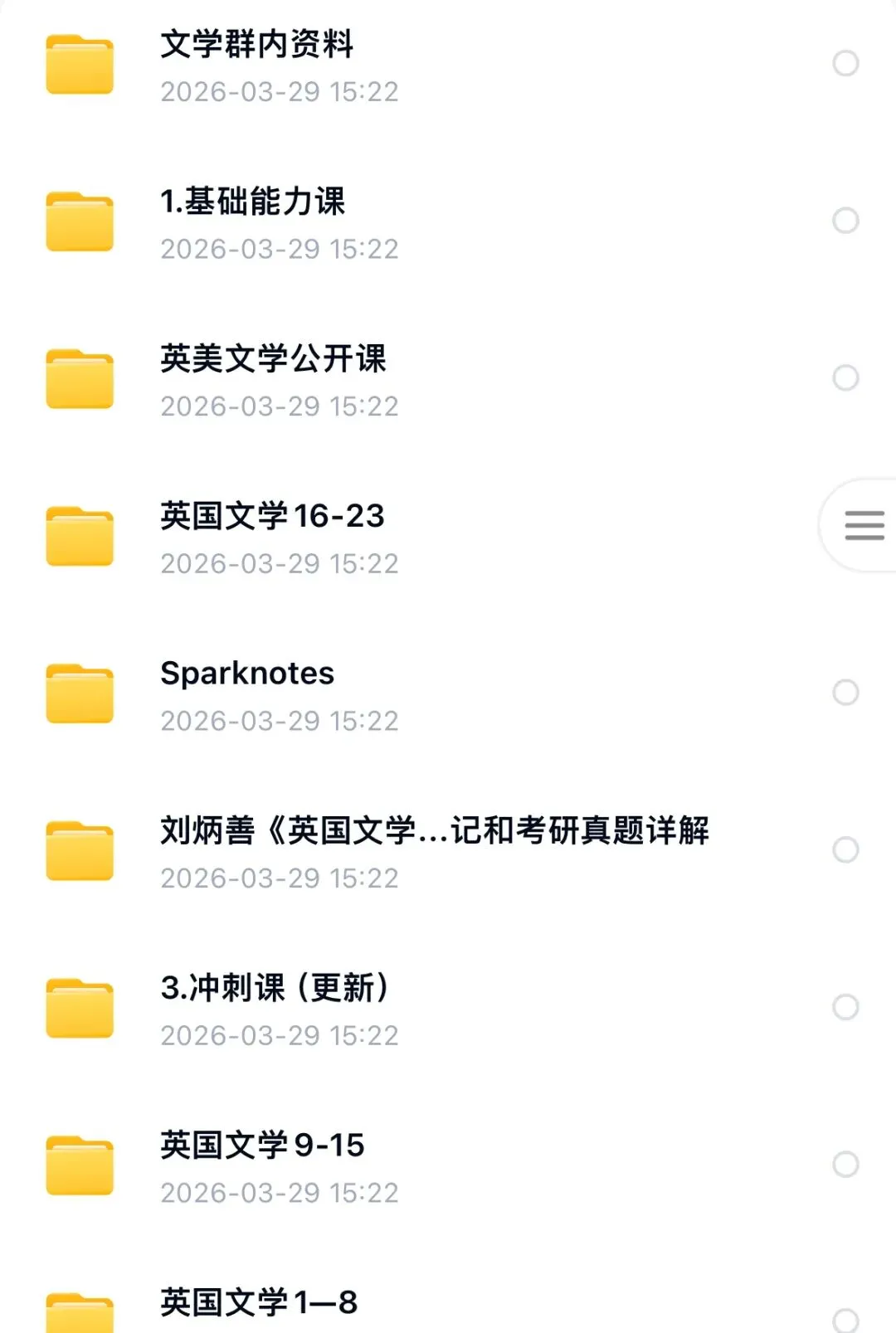The height and width of the screenshot is (1333, 896).
Task: Open the 英美文学公开课 folder
Action: click(x=273, y=360)
